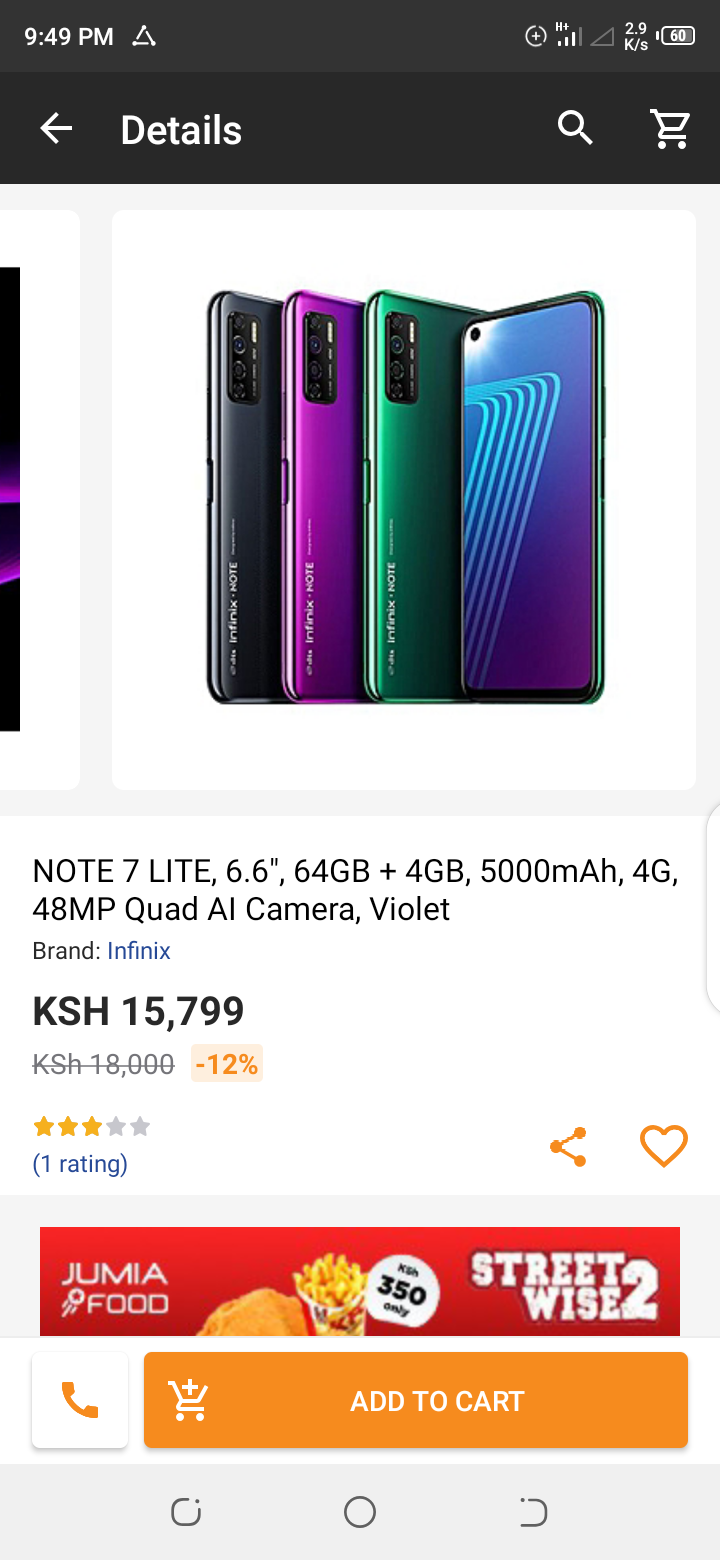Open the Jumia Food Streetwise banner
Image resolution: width=720 pixels, height=1560 pixels.
pyautogui.click(x=360, y=1281)
